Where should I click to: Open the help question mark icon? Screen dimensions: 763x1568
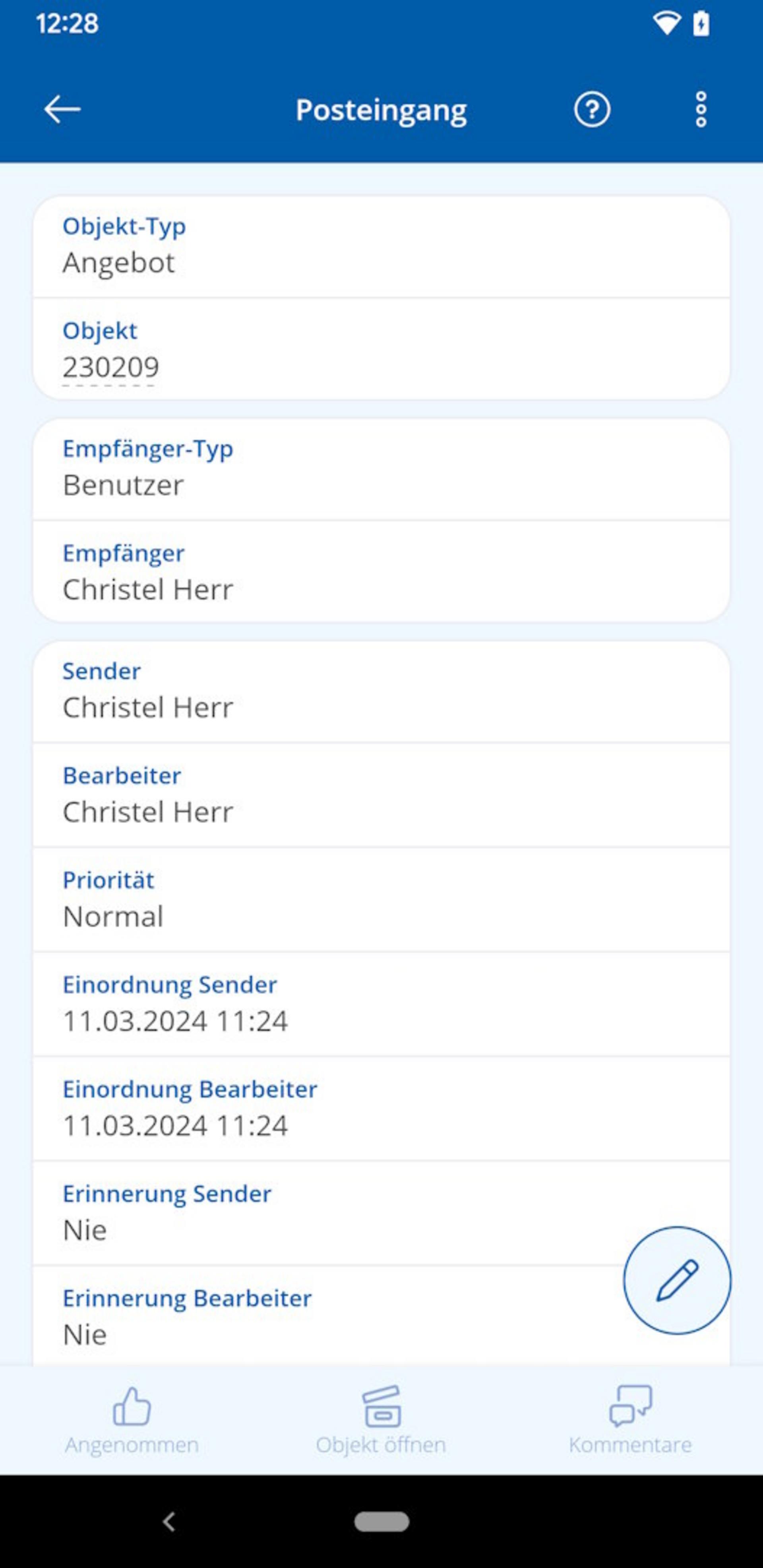(592, 110)
